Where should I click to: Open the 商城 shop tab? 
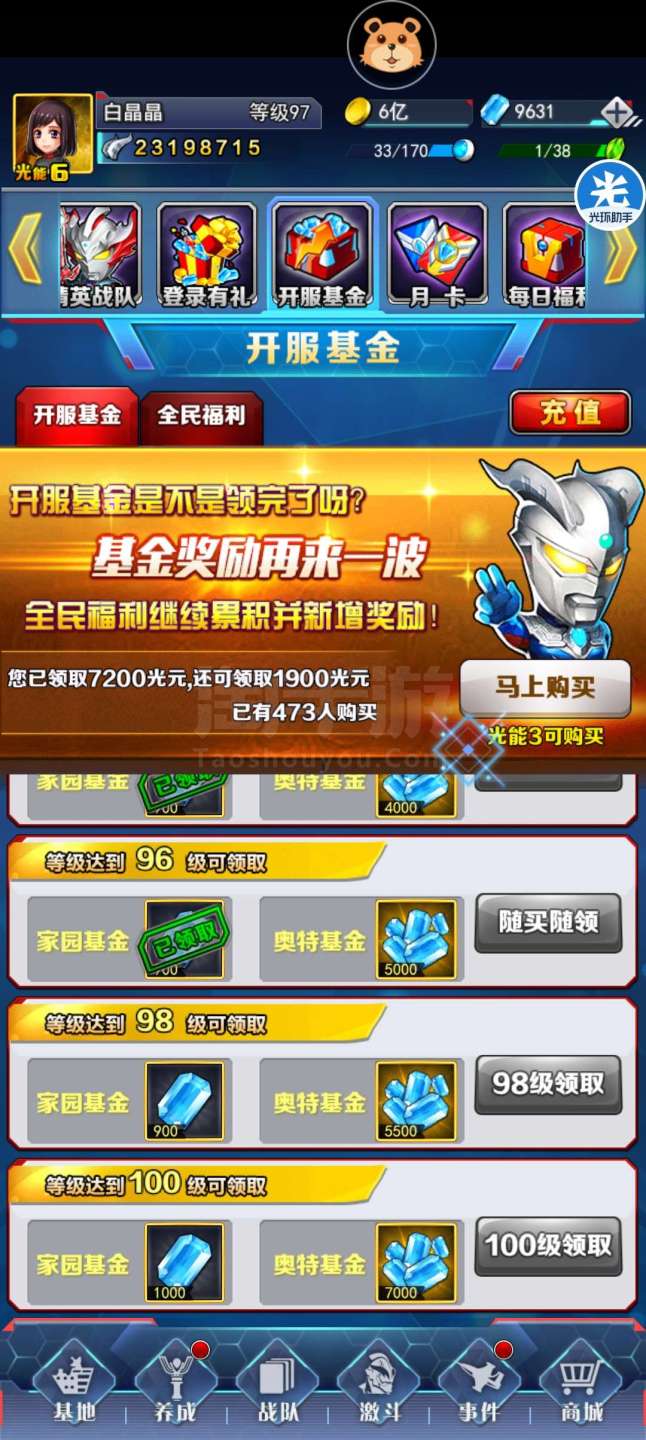click(x=581, y=1385)
